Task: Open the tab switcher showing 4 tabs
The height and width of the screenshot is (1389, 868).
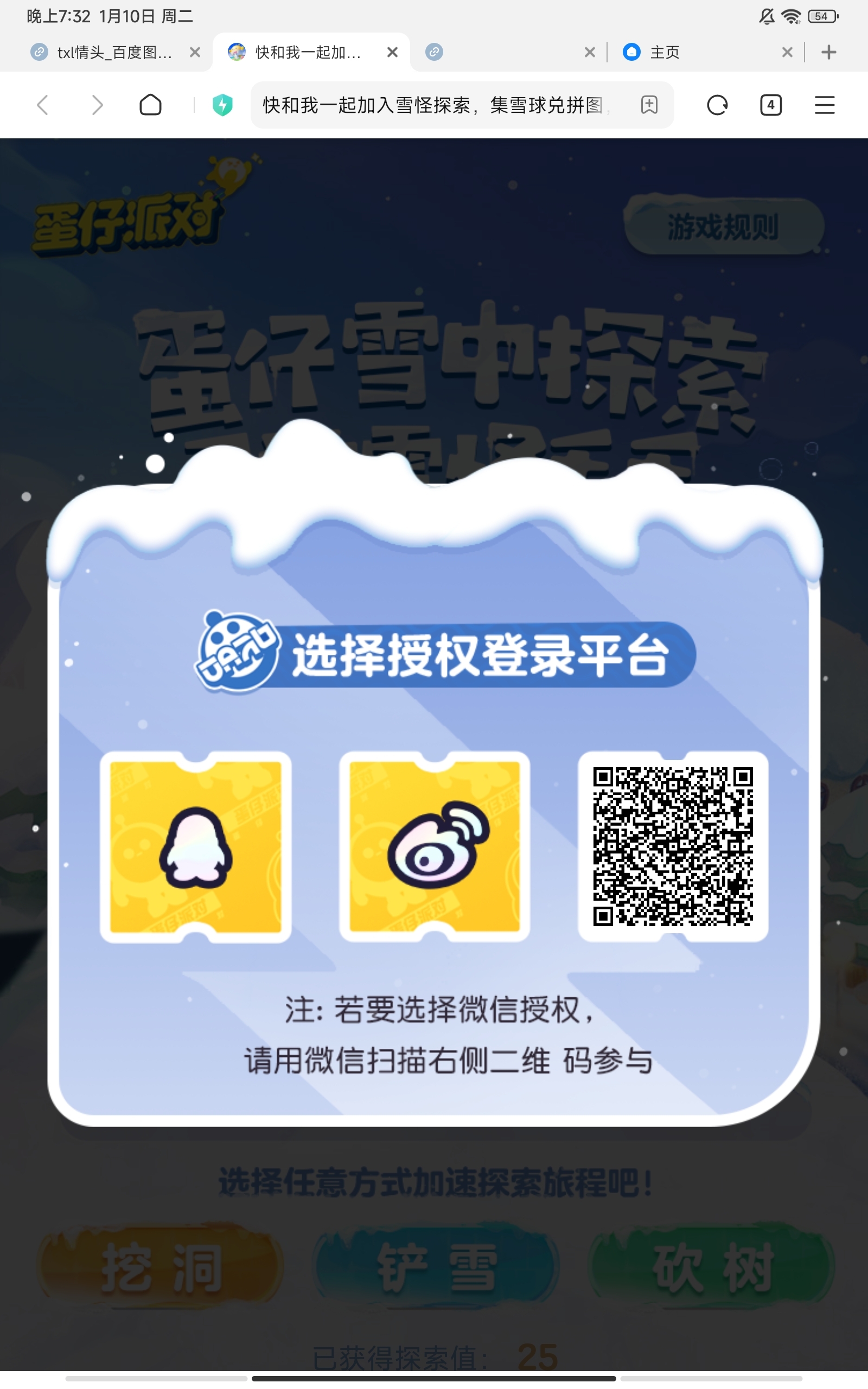Action: [770, 105]
